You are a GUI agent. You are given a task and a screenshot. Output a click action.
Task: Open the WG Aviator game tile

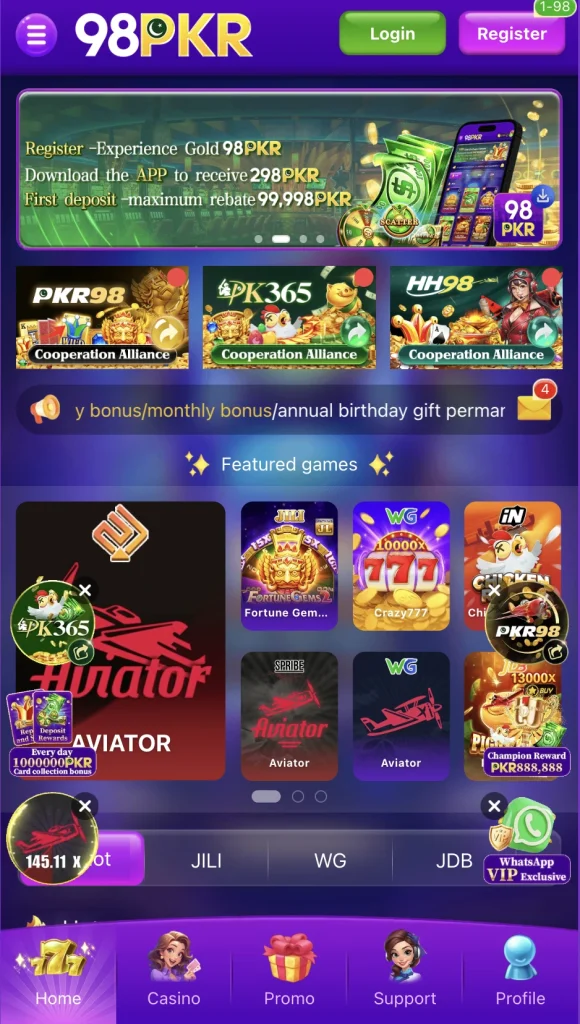click(x=401, y=716)
